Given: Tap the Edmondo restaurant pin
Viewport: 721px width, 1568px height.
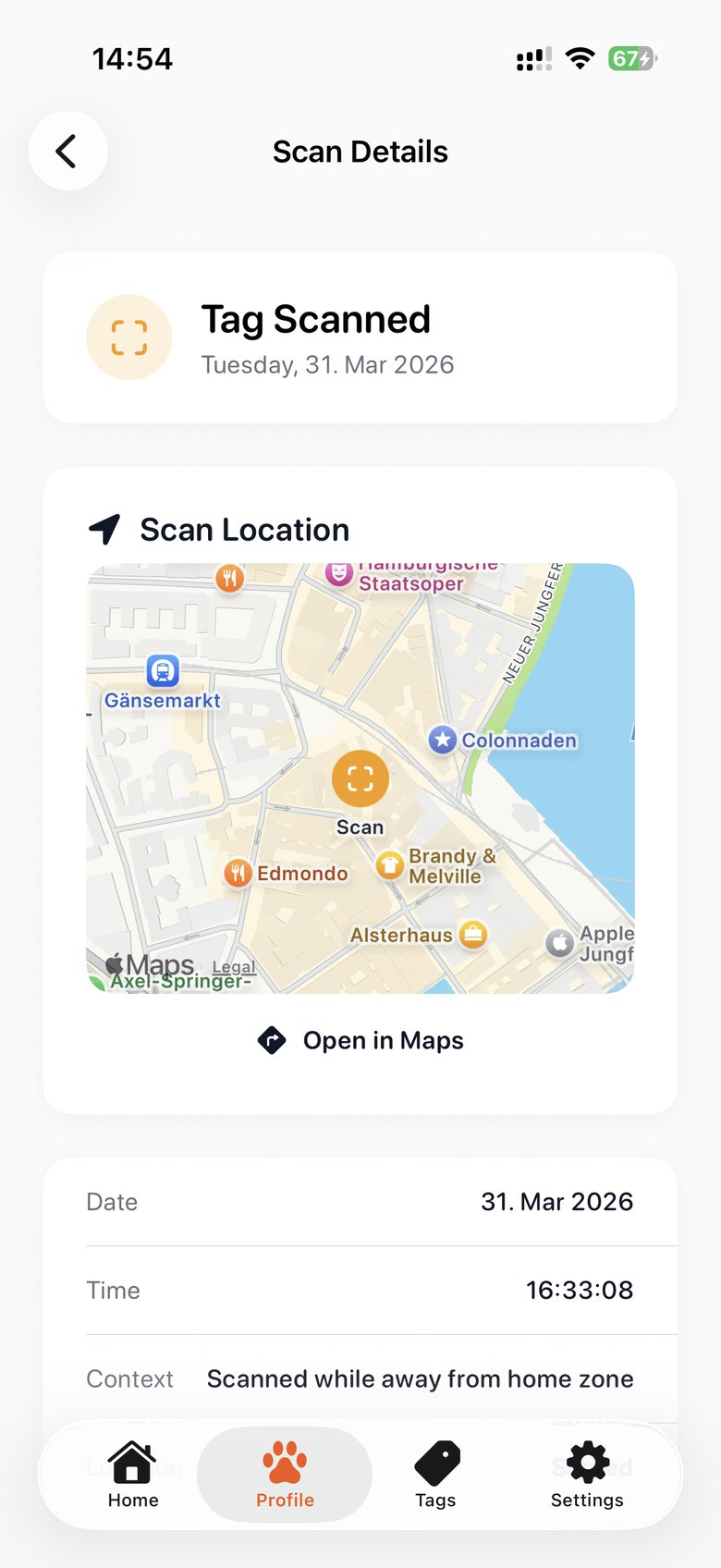Looking at the screenshot, I should (237, 872).
